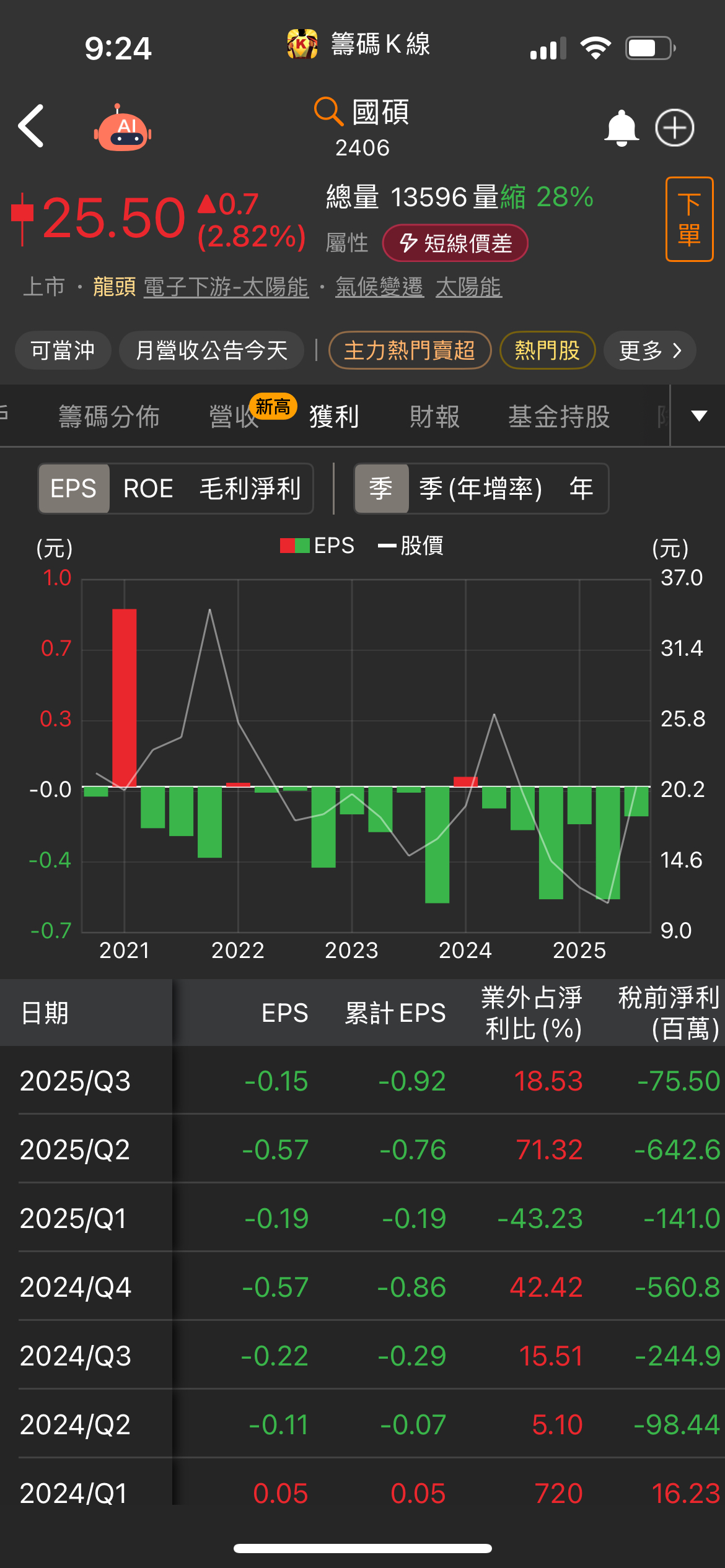Switch to the 基金持股 tab

559,416
